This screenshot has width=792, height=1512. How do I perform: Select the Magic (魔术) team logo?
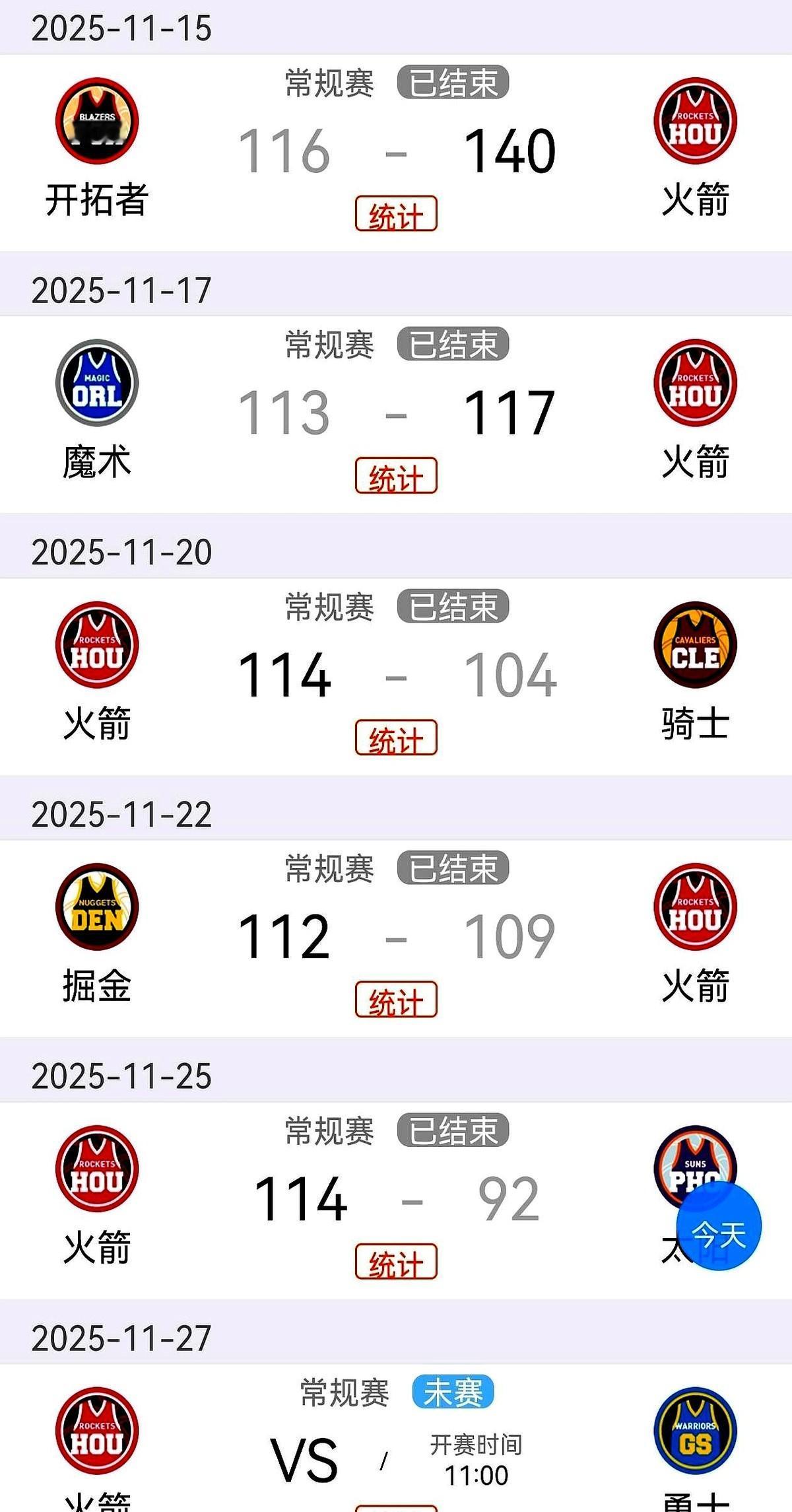point(96,383)
